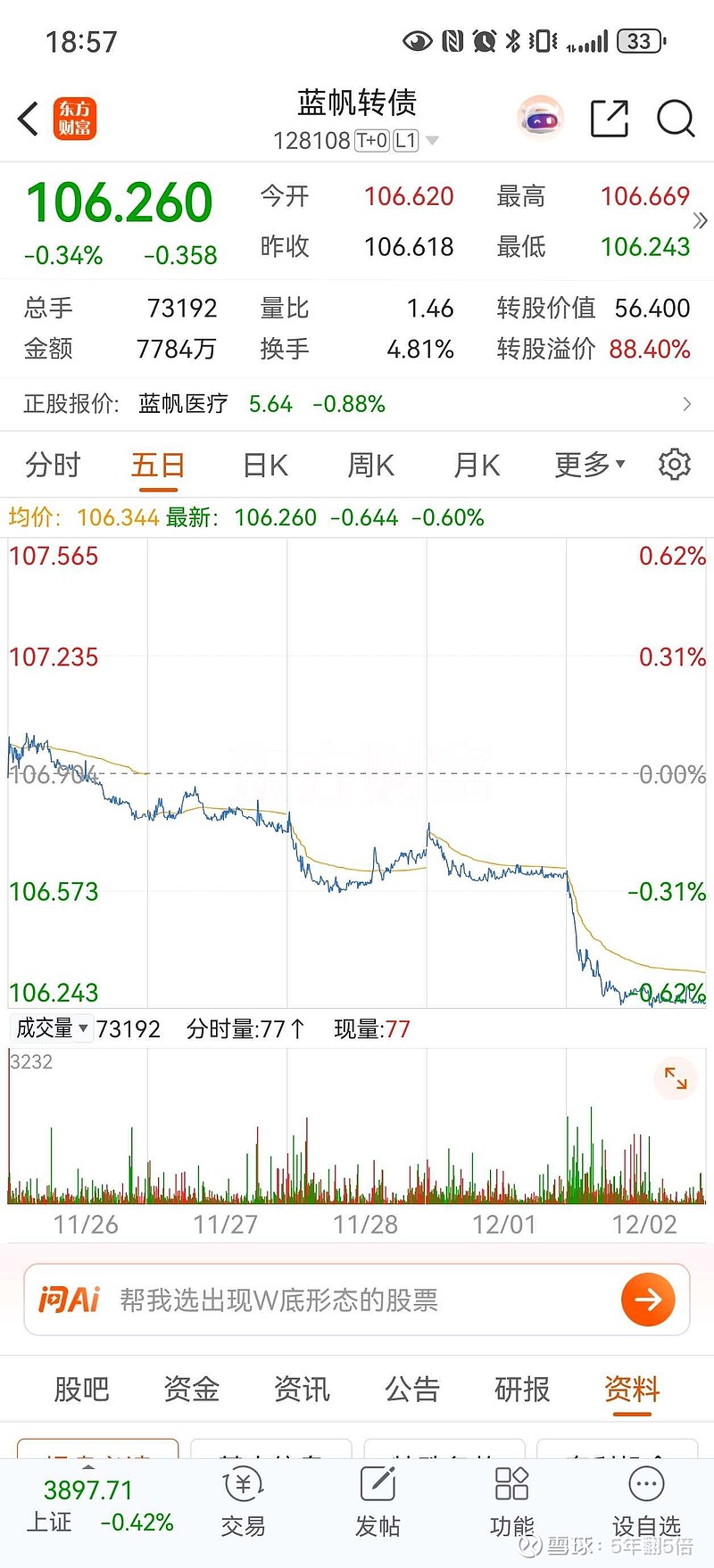Viewport: 714px width, 1568px height.
Task: Tap the 问Ai W-bottom stock search banner
Action: (x=357, y=1300)
